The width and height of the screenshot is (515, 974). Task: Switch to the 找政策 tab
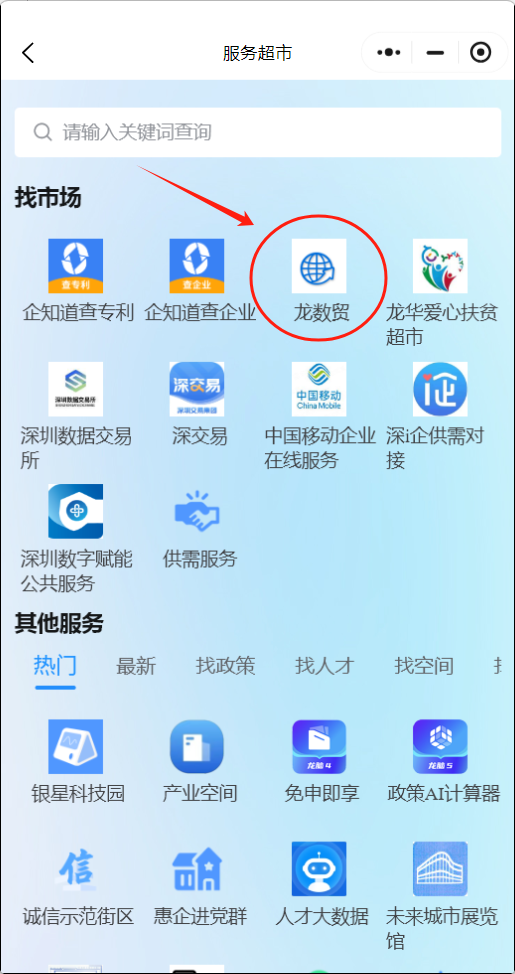tap(226, 666)
